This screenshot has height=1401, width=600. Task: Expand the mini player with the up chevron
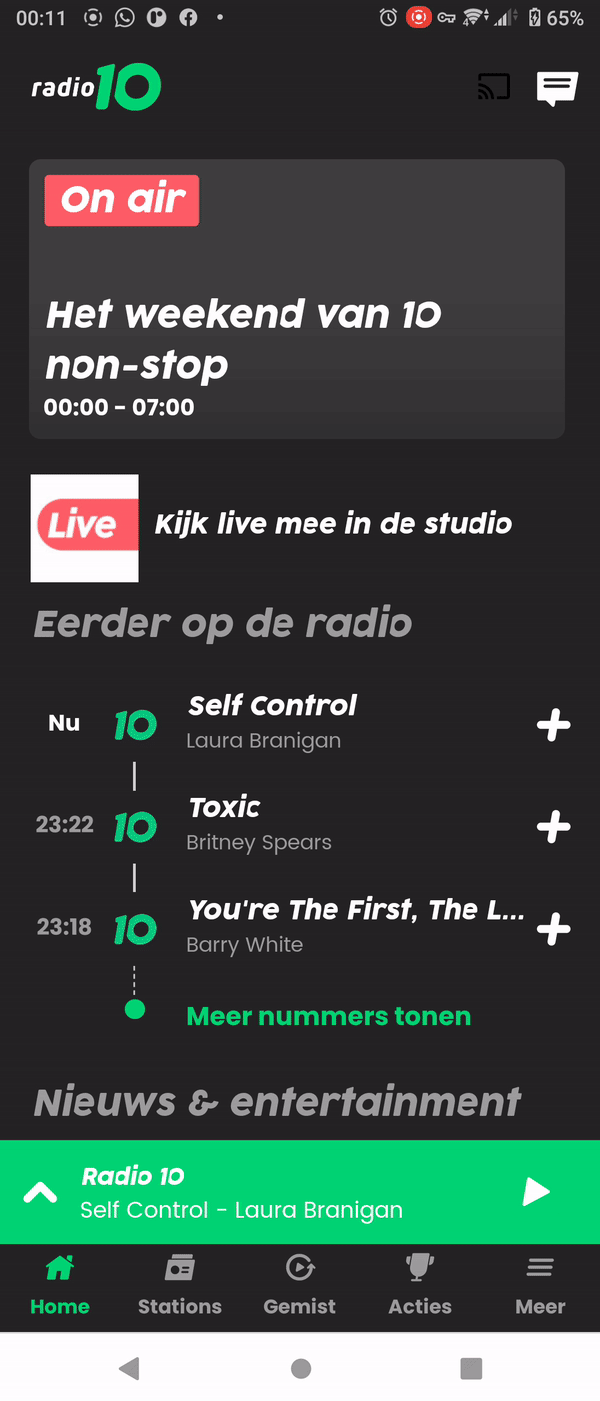click(40, 1192)
